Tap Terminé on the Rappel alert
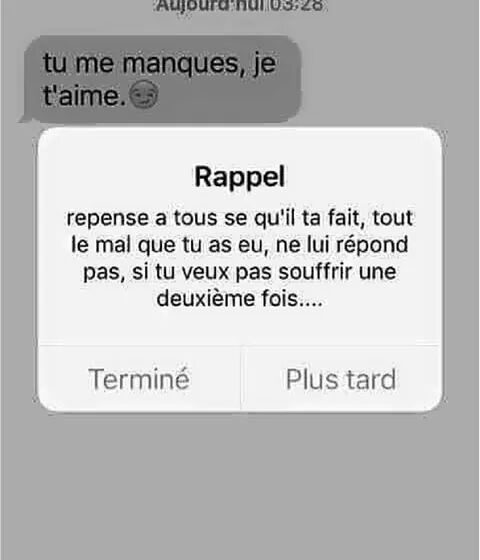 (x=139, y=379)
